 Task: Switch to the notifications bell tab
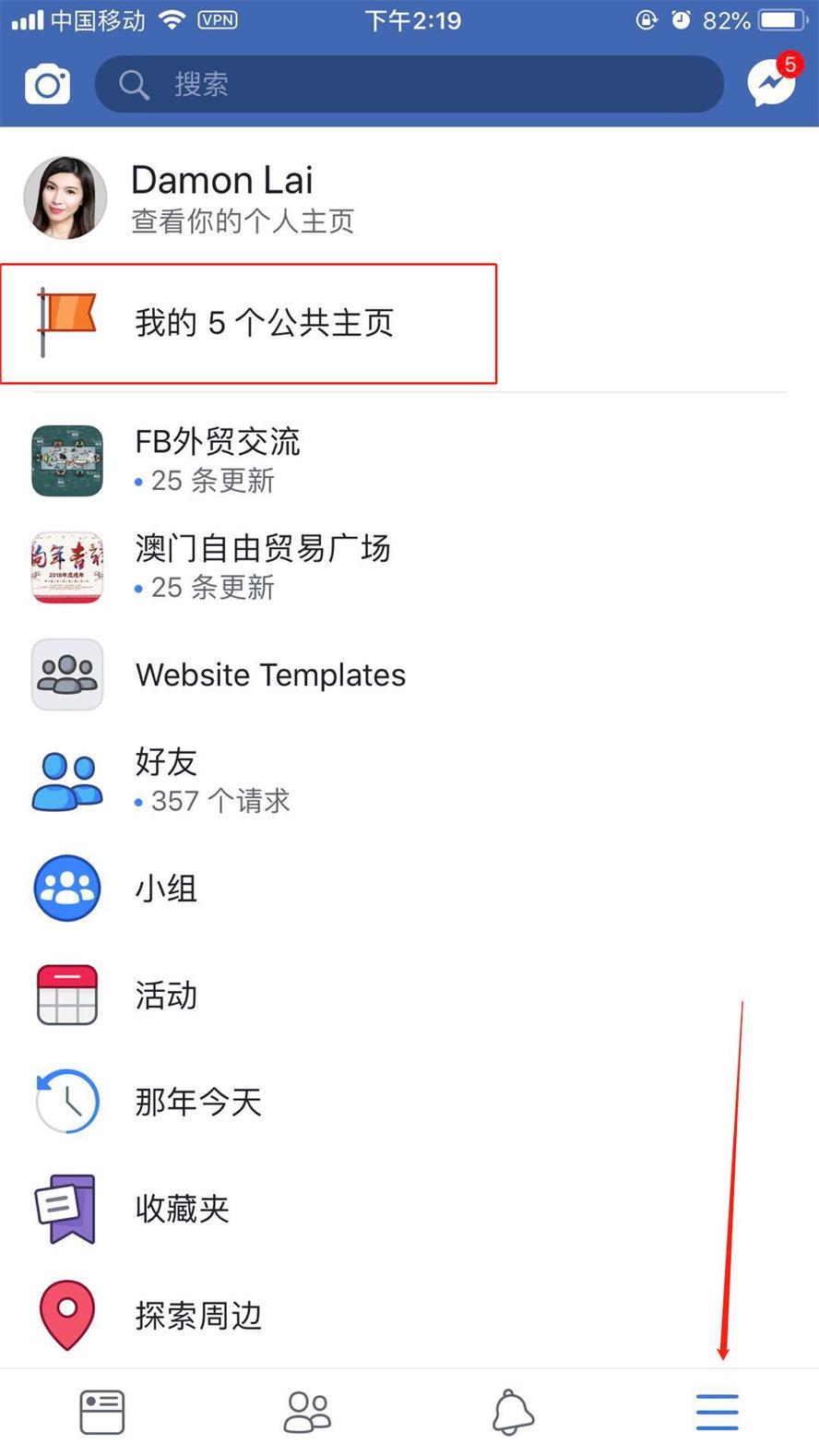(513, 1412)
